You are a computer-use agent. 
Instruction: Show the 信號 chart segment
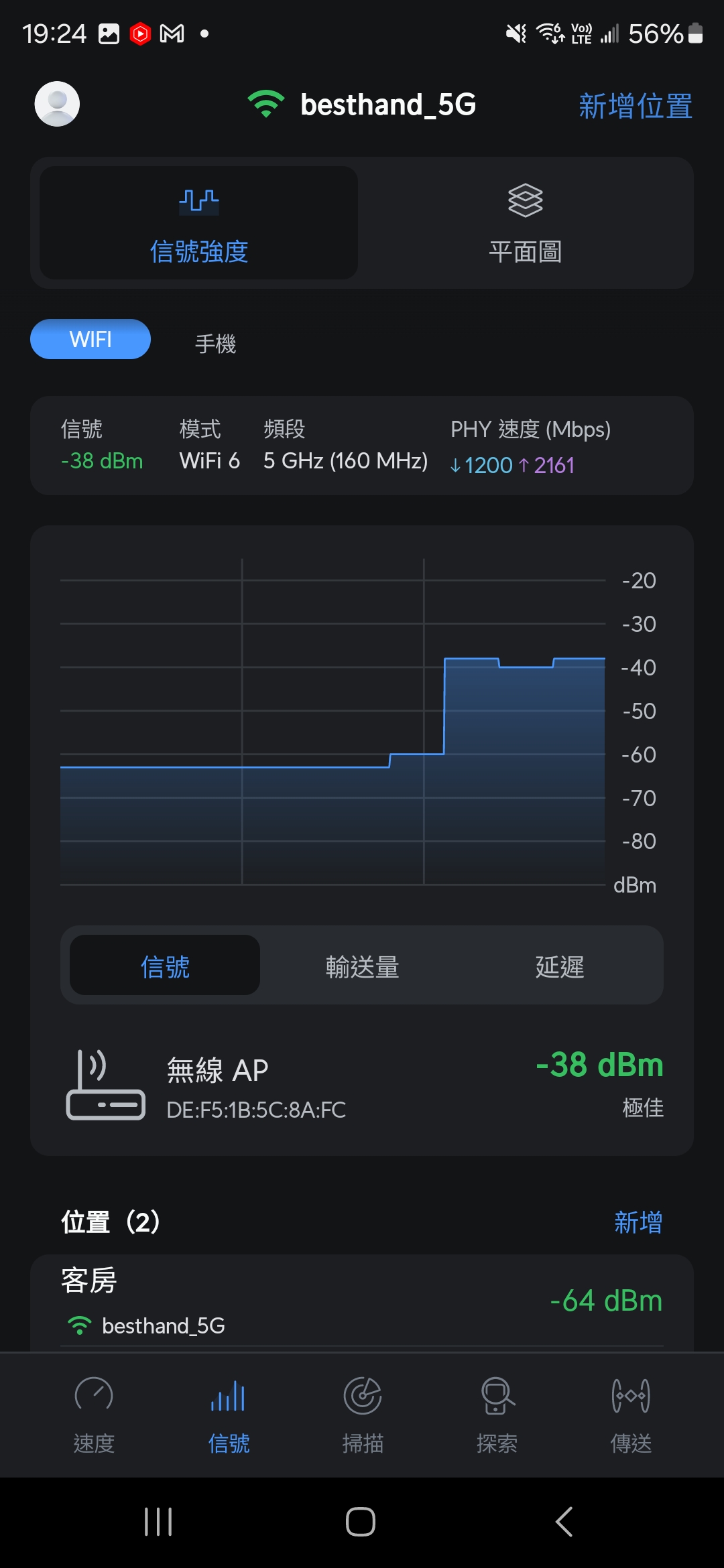pyautogui.click(x=165, y=966)
